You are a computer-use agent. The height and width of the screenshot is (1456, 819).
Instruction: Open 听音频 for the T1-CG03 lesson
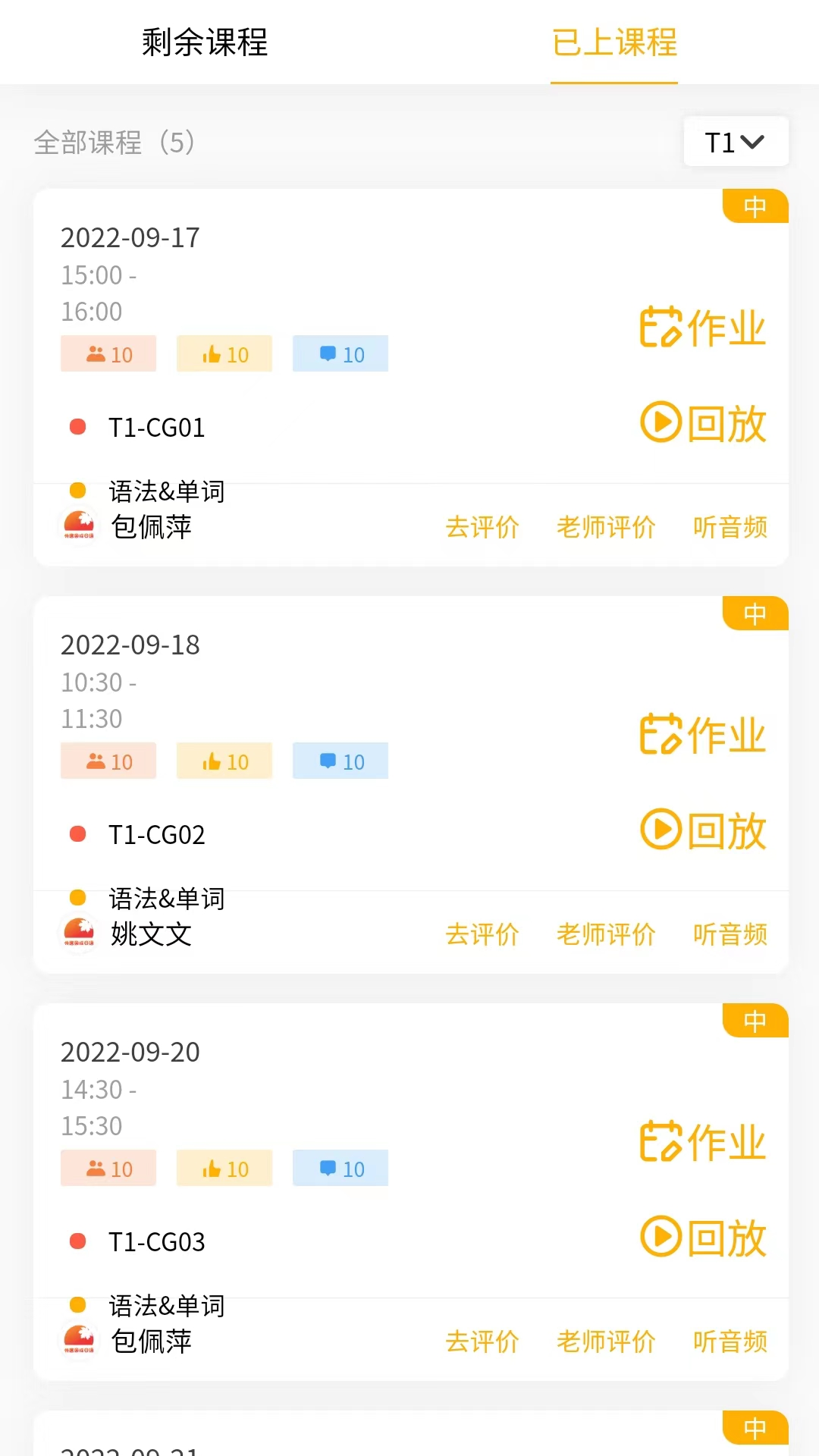coord(730,1341)
